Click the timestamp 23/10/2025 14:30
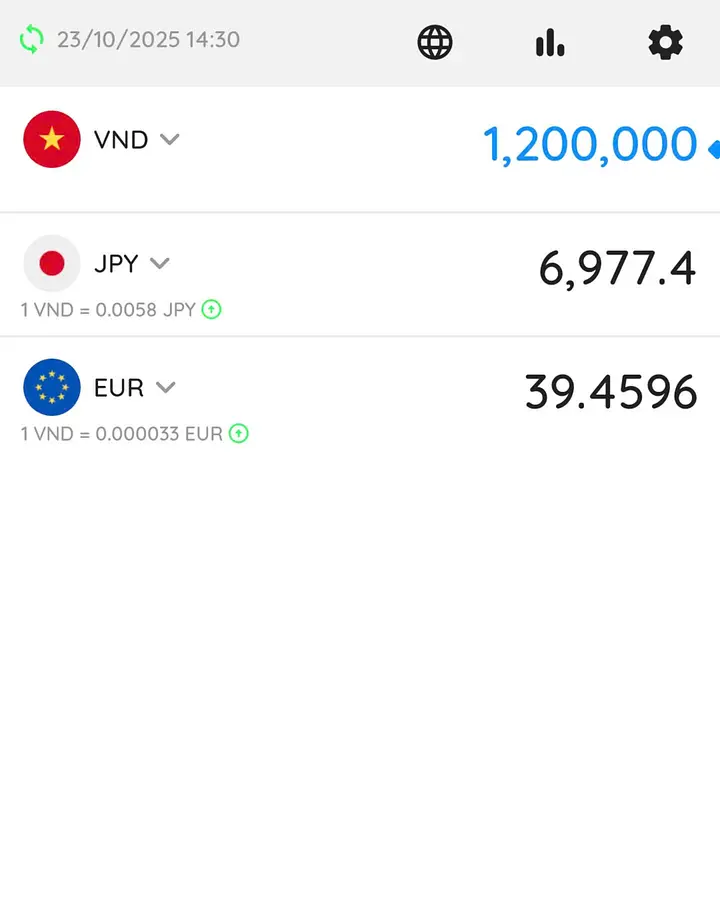 (148, 40)
